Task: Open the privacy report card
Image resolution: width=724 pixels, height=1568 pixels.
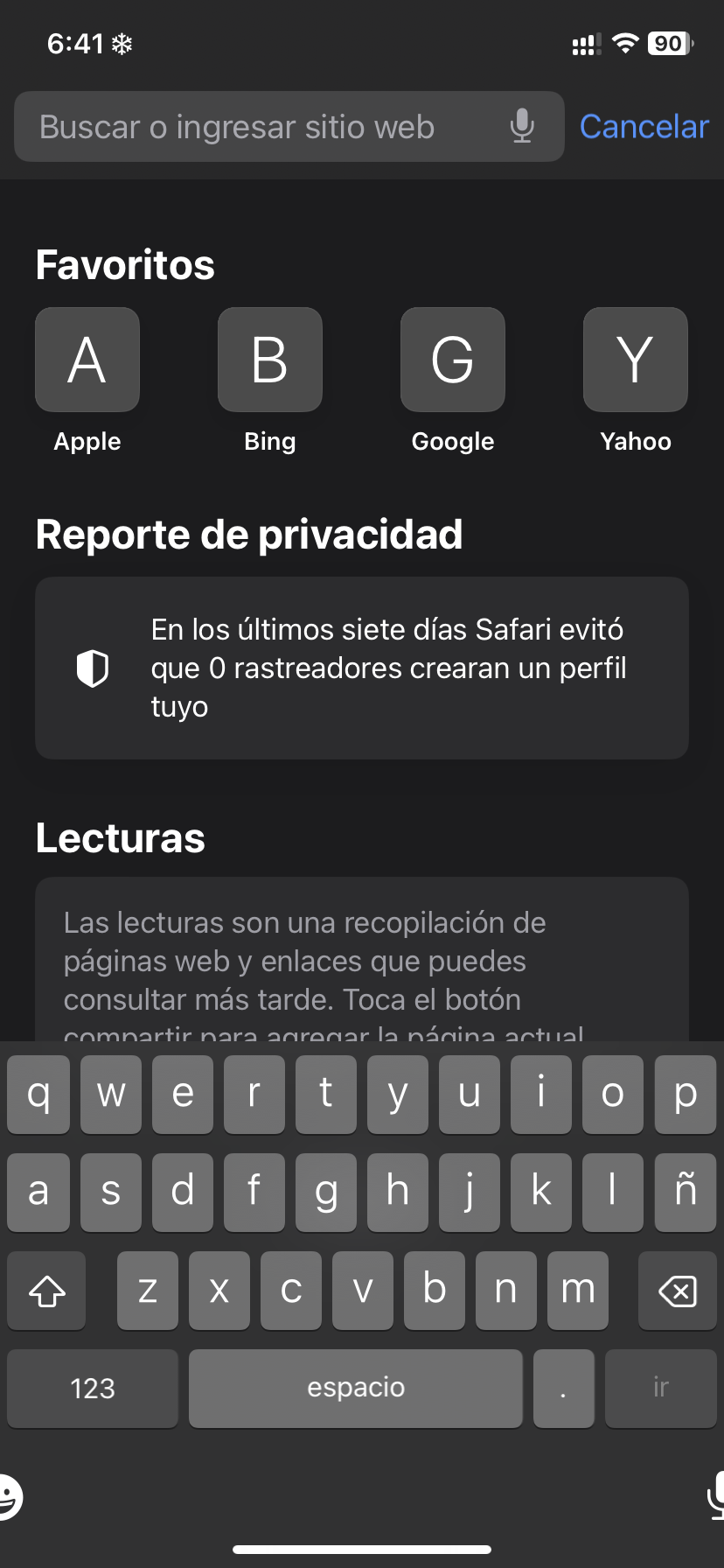Action: click(362, 668)
